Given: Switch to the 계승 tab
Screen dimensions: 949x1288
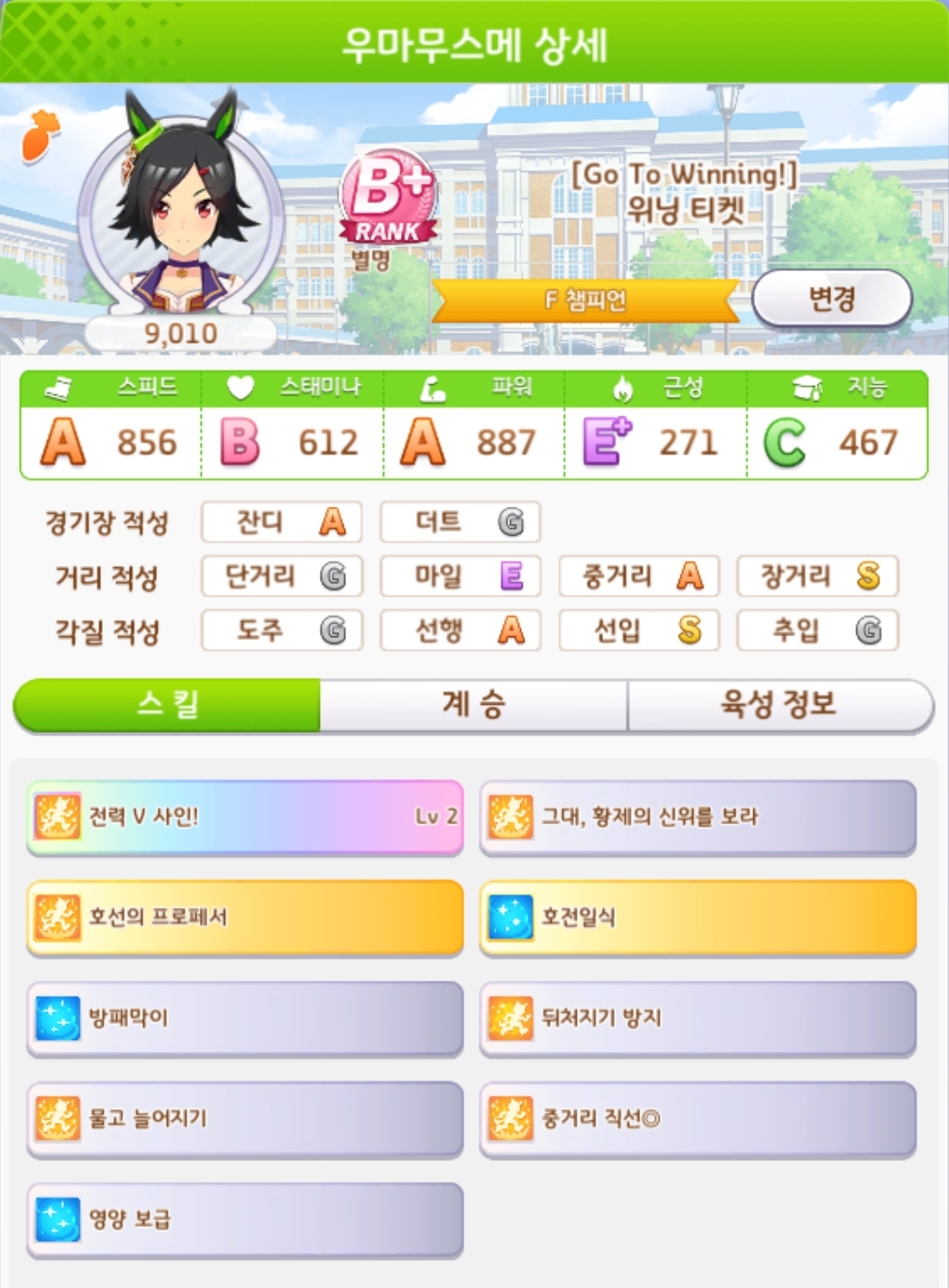Looking at the screenshot, I should pos(473,704).
